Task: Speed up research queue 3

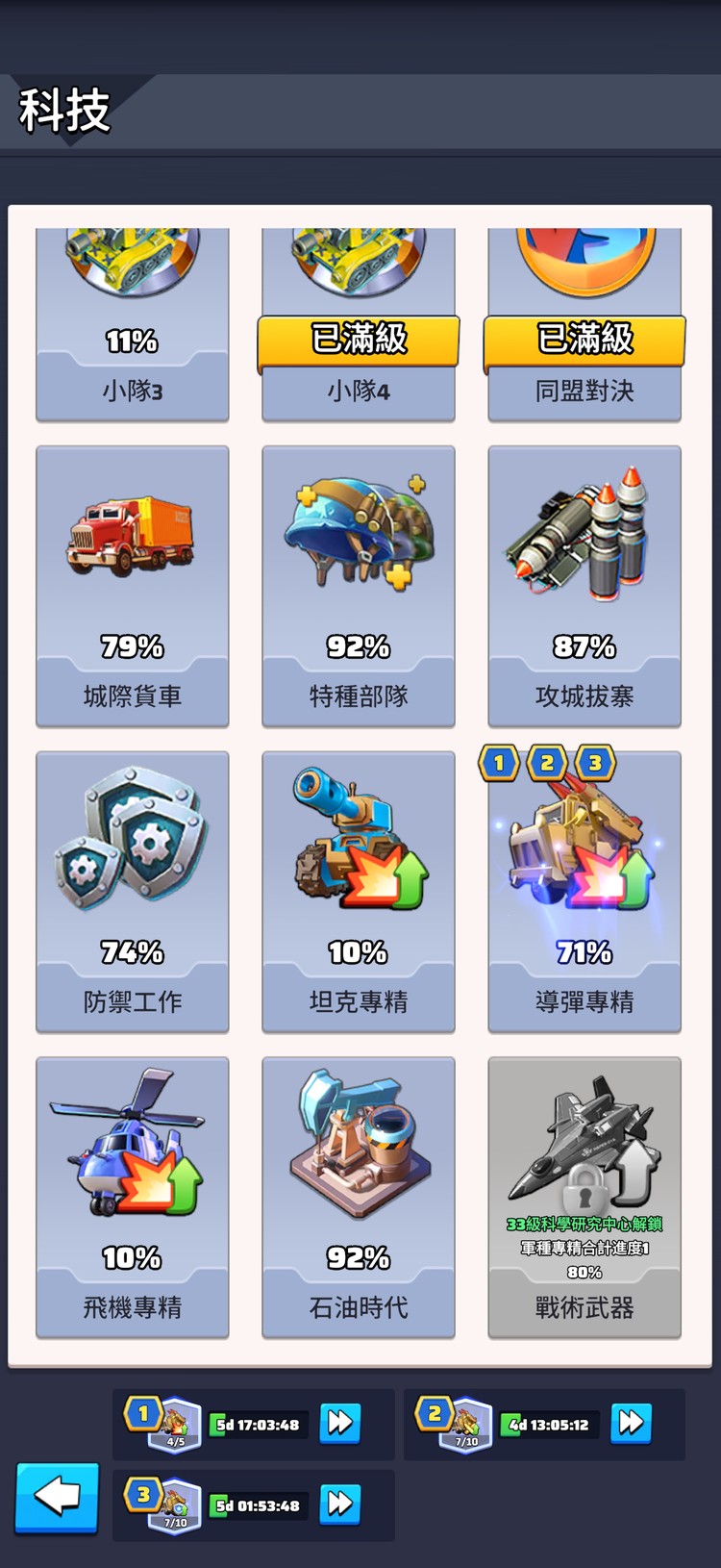Action: click(x=340, y=1504)
